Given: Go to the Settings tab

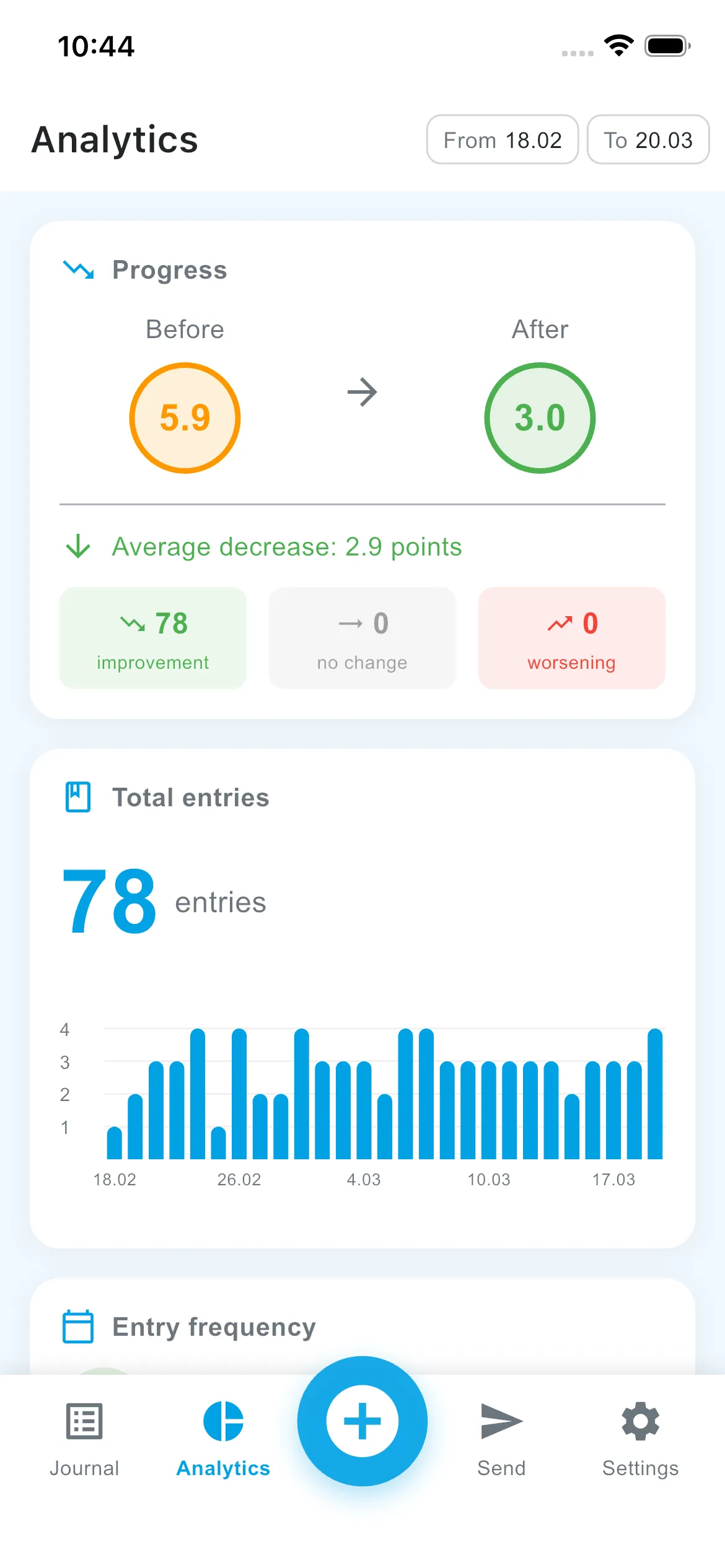Looking at the screenshot, I should click(x=640, y=1439).
